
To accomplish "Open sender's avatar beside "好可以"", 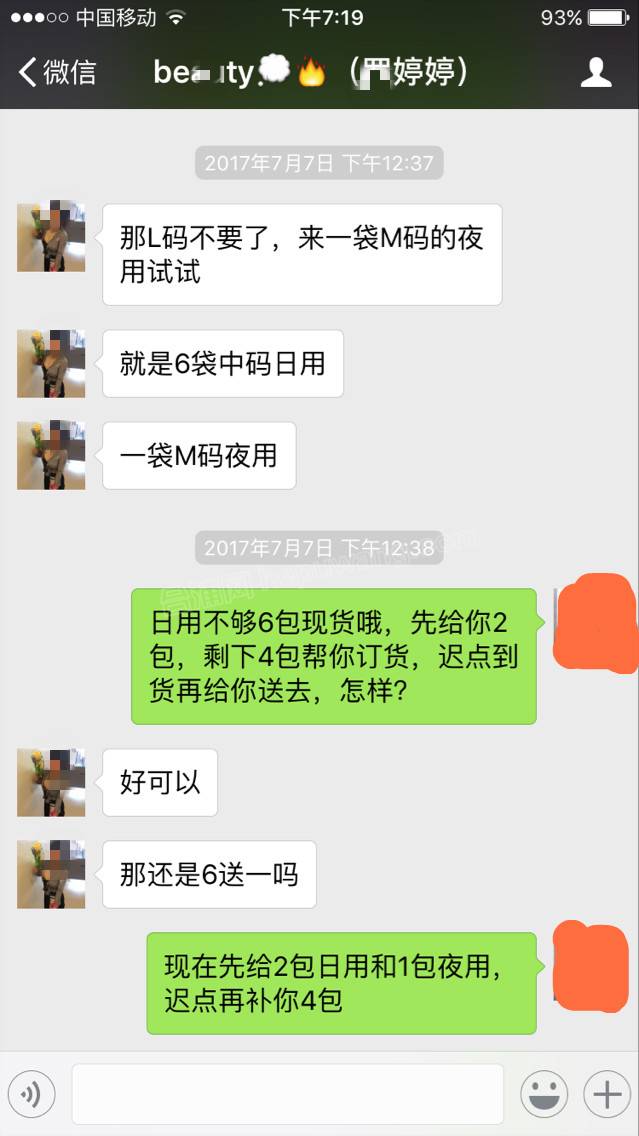I will 51,782.
